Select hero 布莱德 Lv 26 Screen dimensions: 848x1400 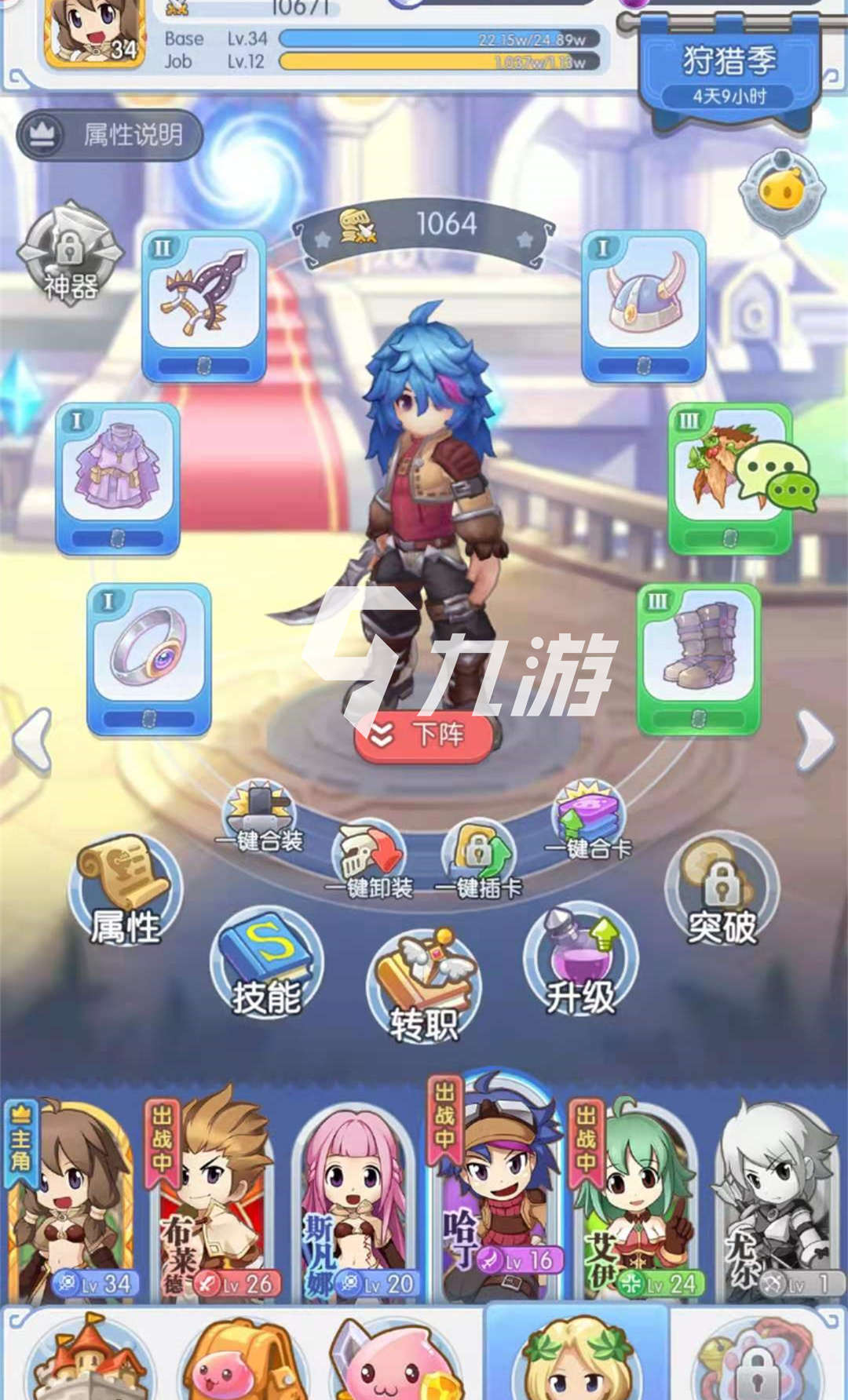(210, 1201)
